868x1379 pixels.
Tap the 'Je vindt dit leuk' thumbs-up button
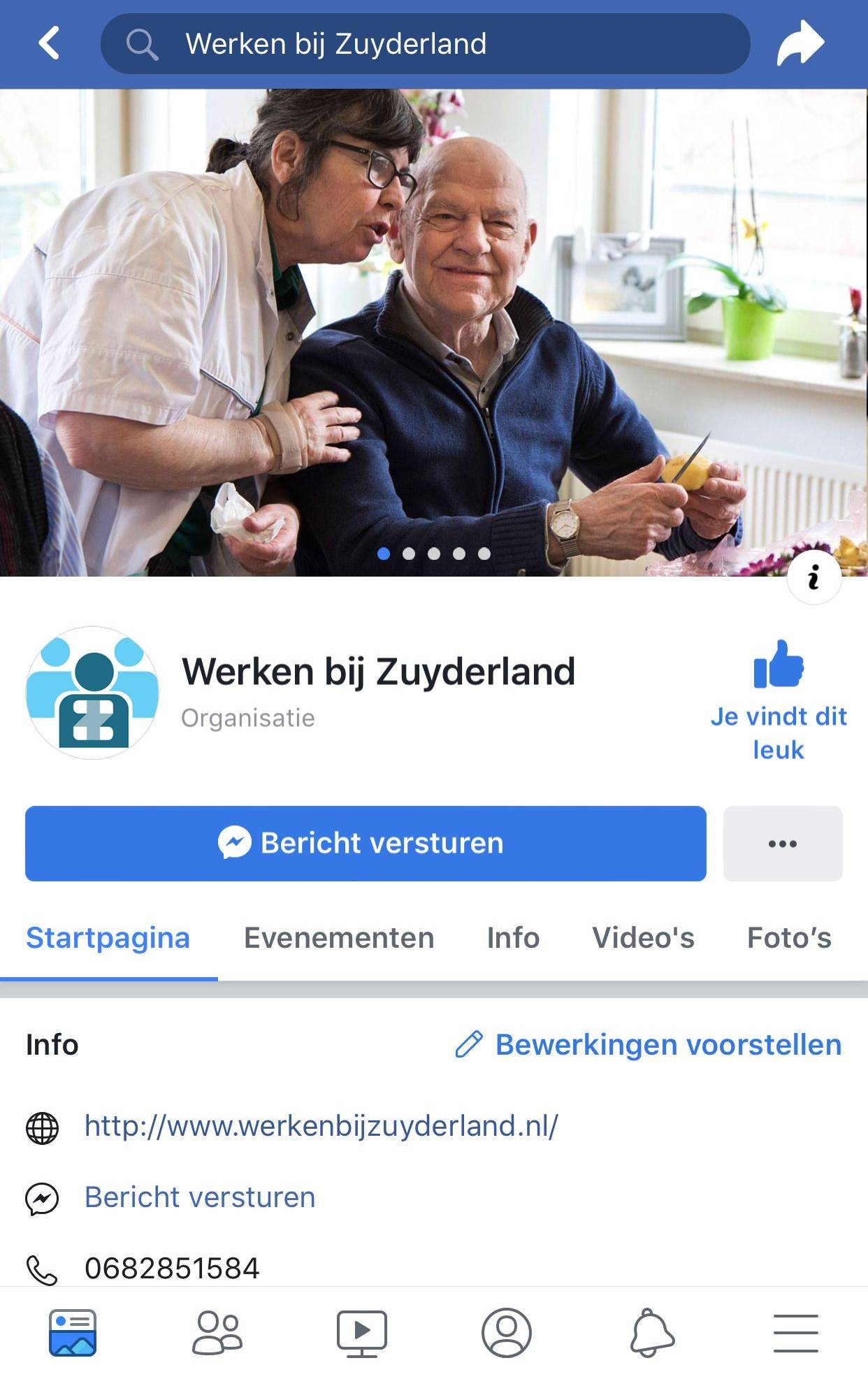778,700
